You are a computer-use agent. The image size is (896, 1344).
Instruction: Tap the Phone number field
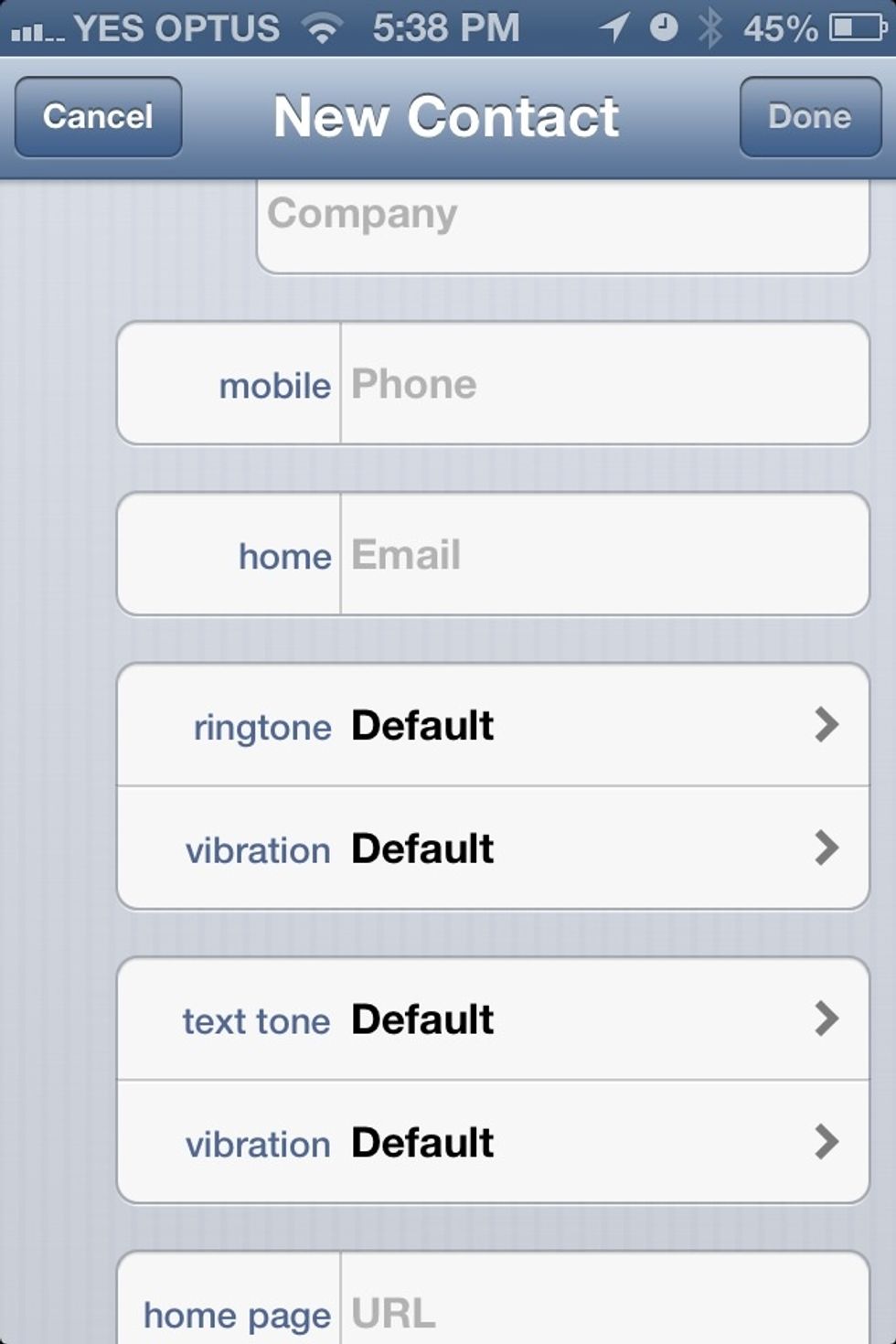point(603,384)
